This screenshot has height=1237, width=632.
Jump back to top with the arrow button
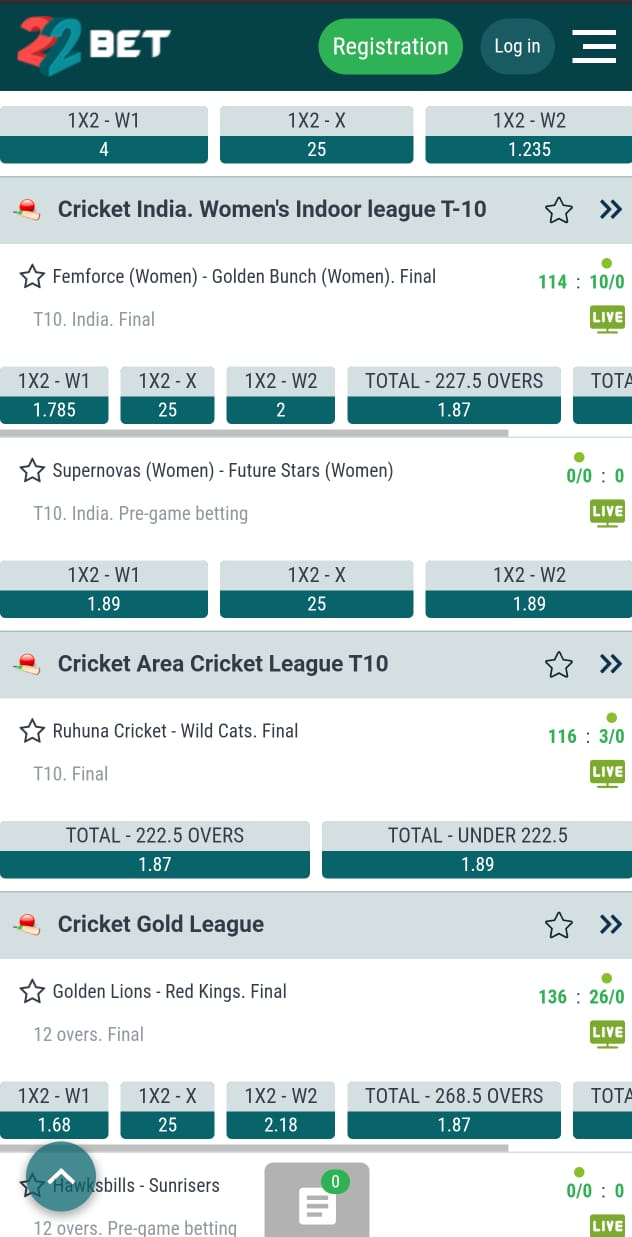click(61, 1177)
